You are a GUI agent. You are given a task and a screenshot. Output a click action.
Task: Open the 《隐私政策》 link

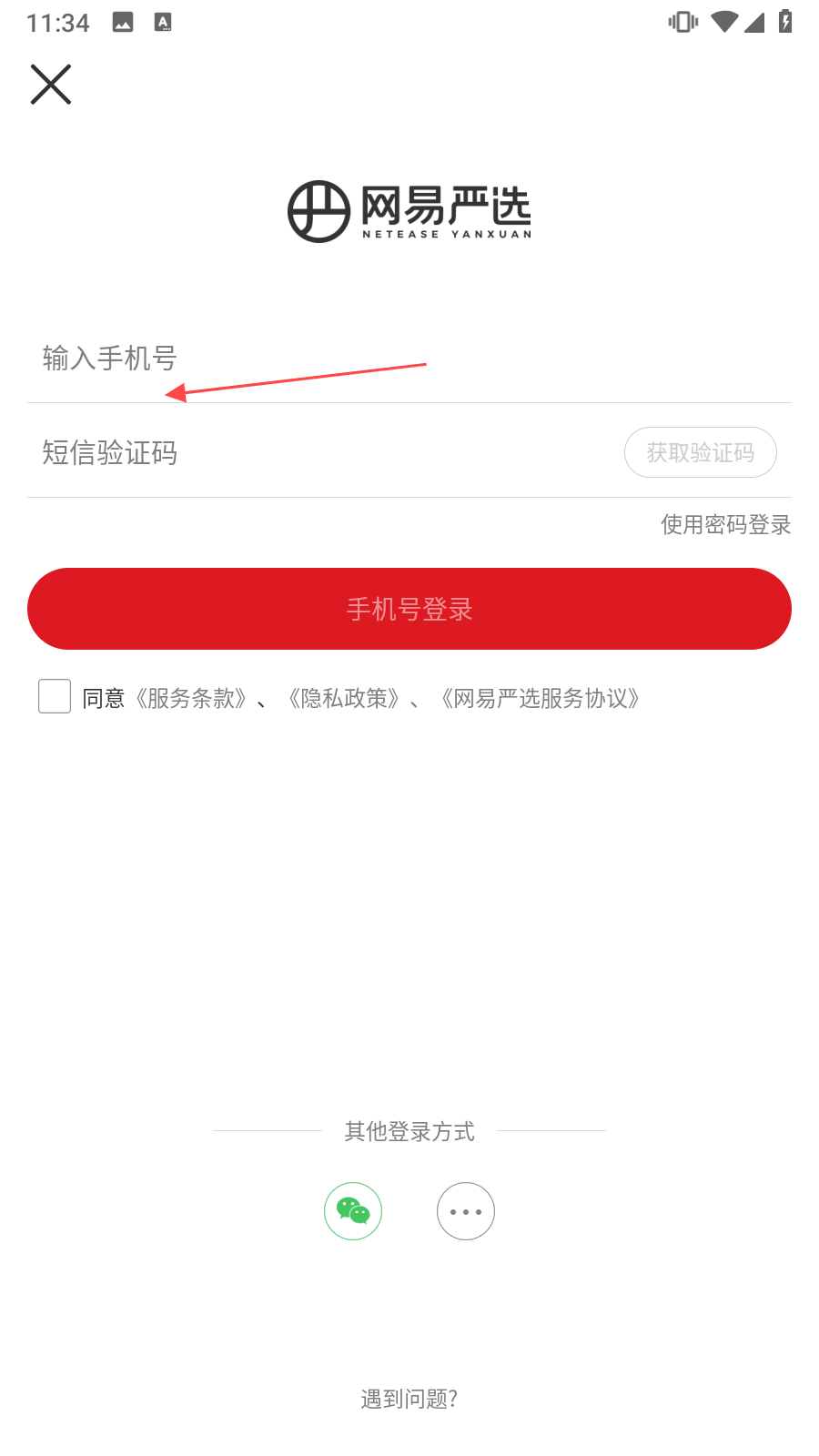tap(344, 698)
